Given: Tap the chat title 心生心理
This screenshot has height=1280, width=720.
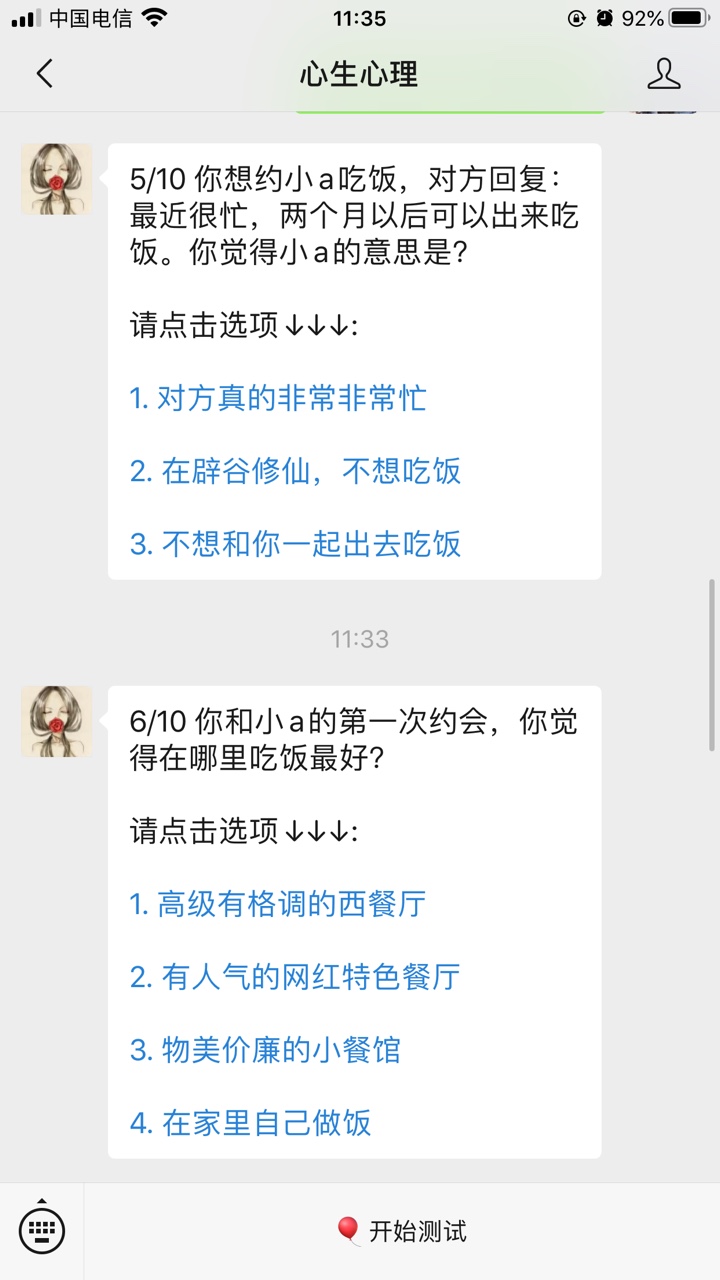Looking at the screenshot, I should coord(360,74).
